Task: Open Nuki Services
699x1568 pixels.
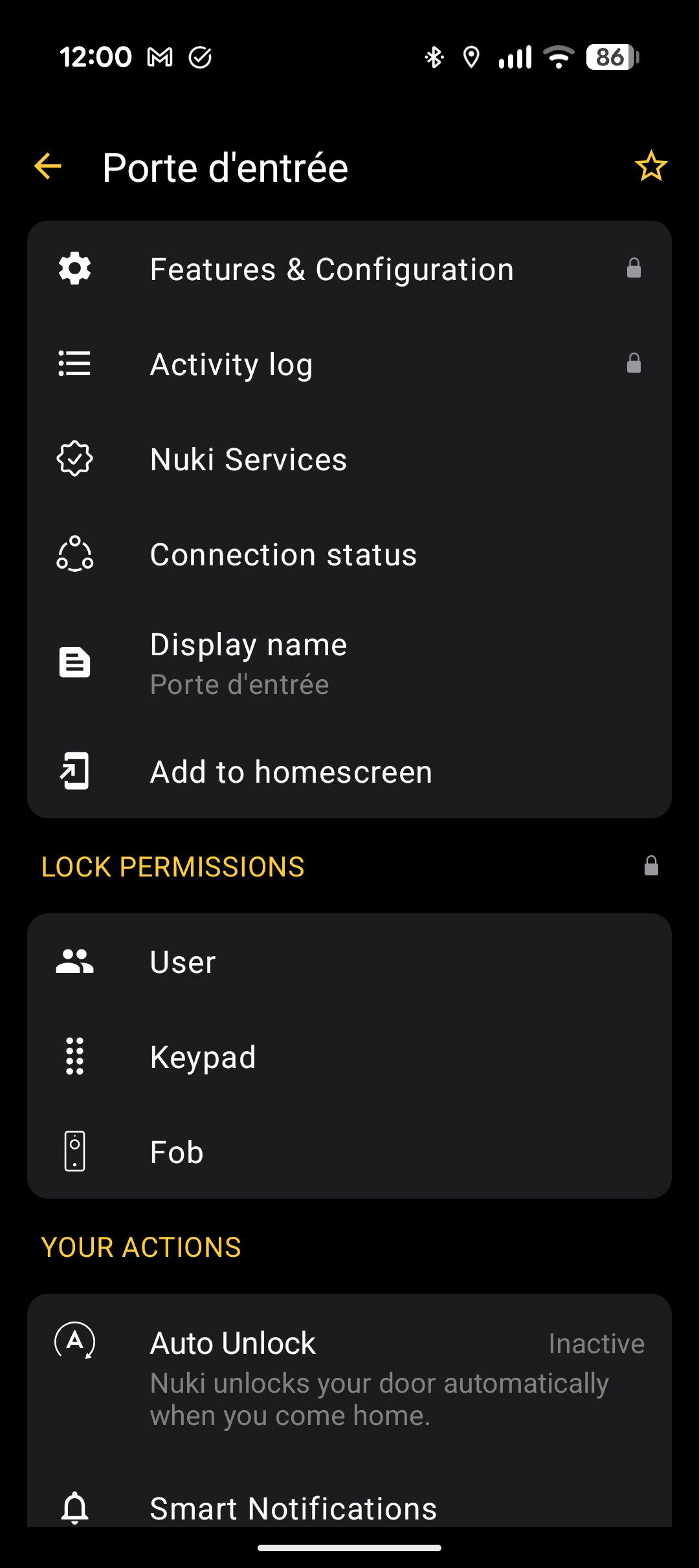Action: (349, 459)
